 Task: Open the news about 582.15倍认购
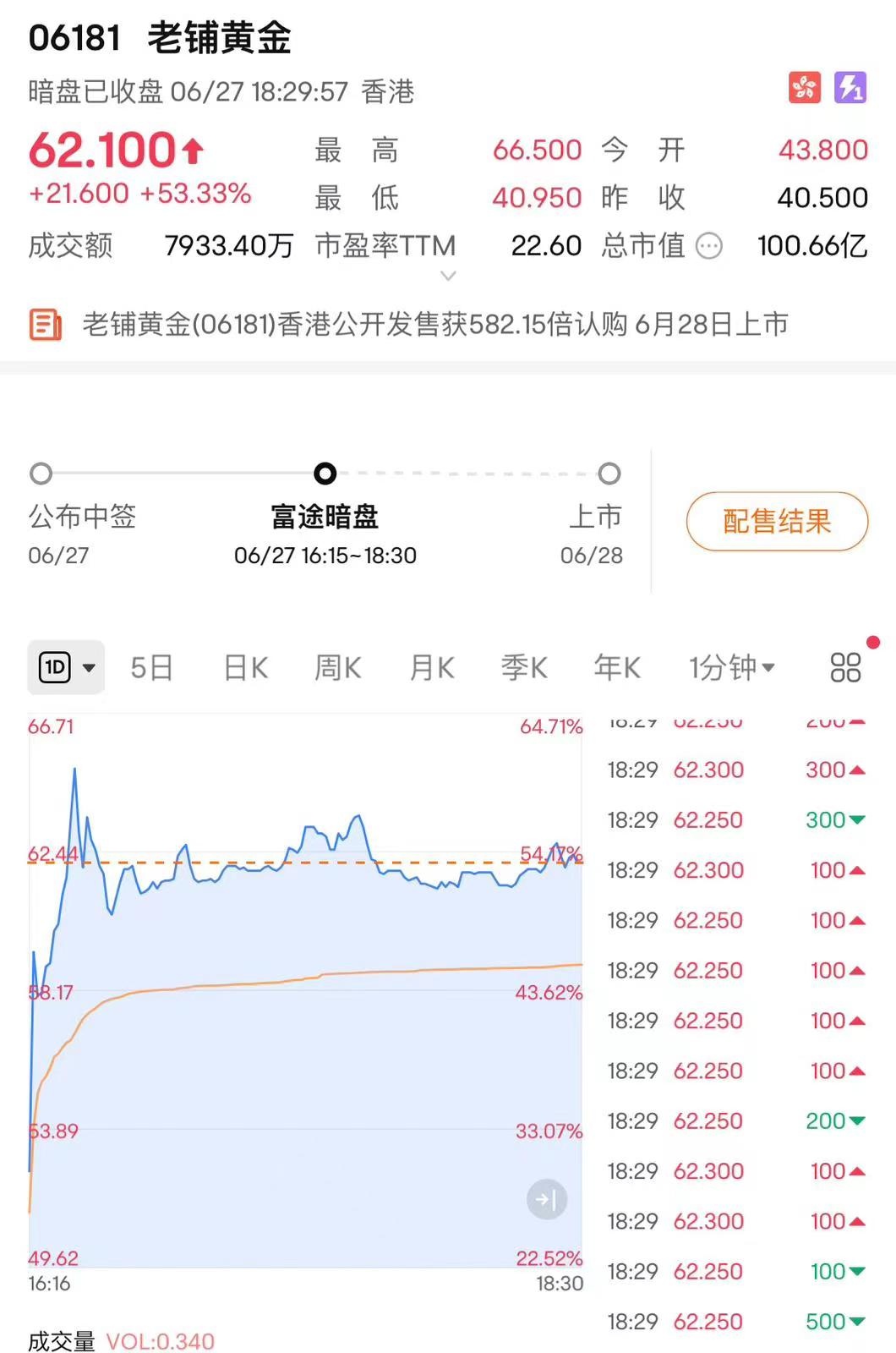[434, 324]
